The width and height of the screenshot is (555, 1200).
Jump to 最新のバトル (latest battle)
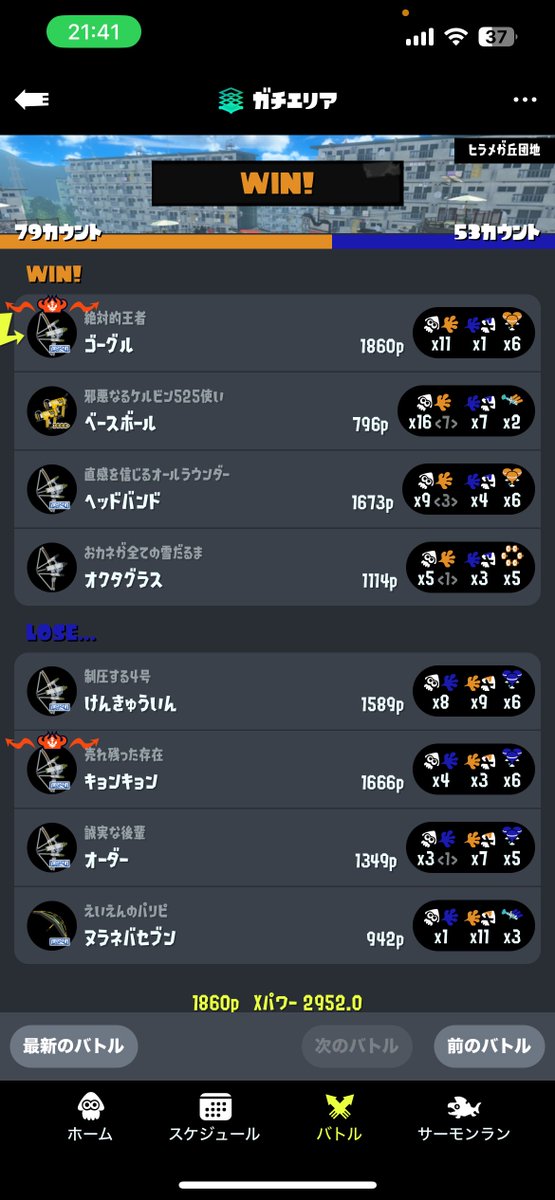tap(74, 1046)
